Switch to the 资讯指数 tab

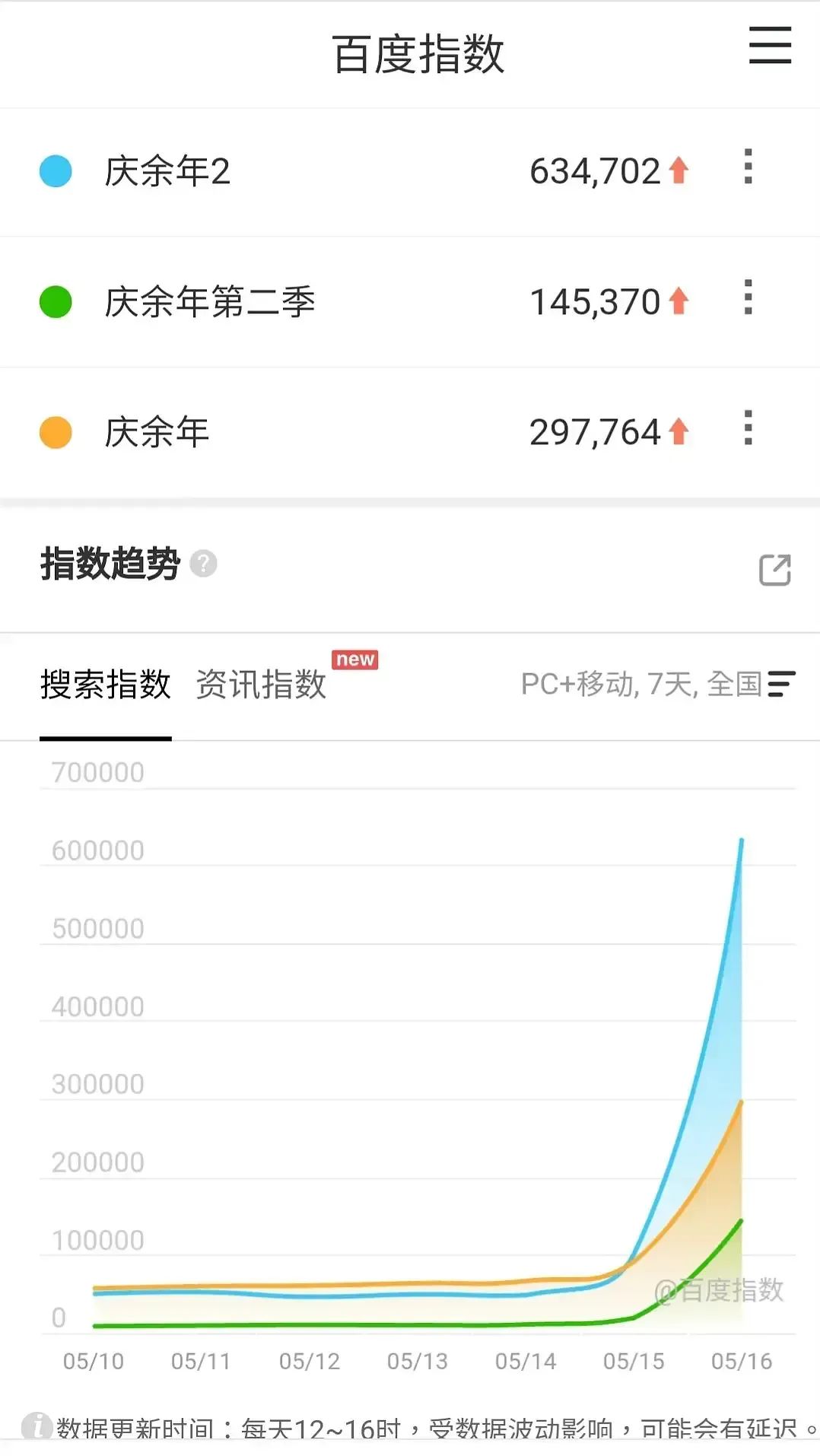coord(261,685)
